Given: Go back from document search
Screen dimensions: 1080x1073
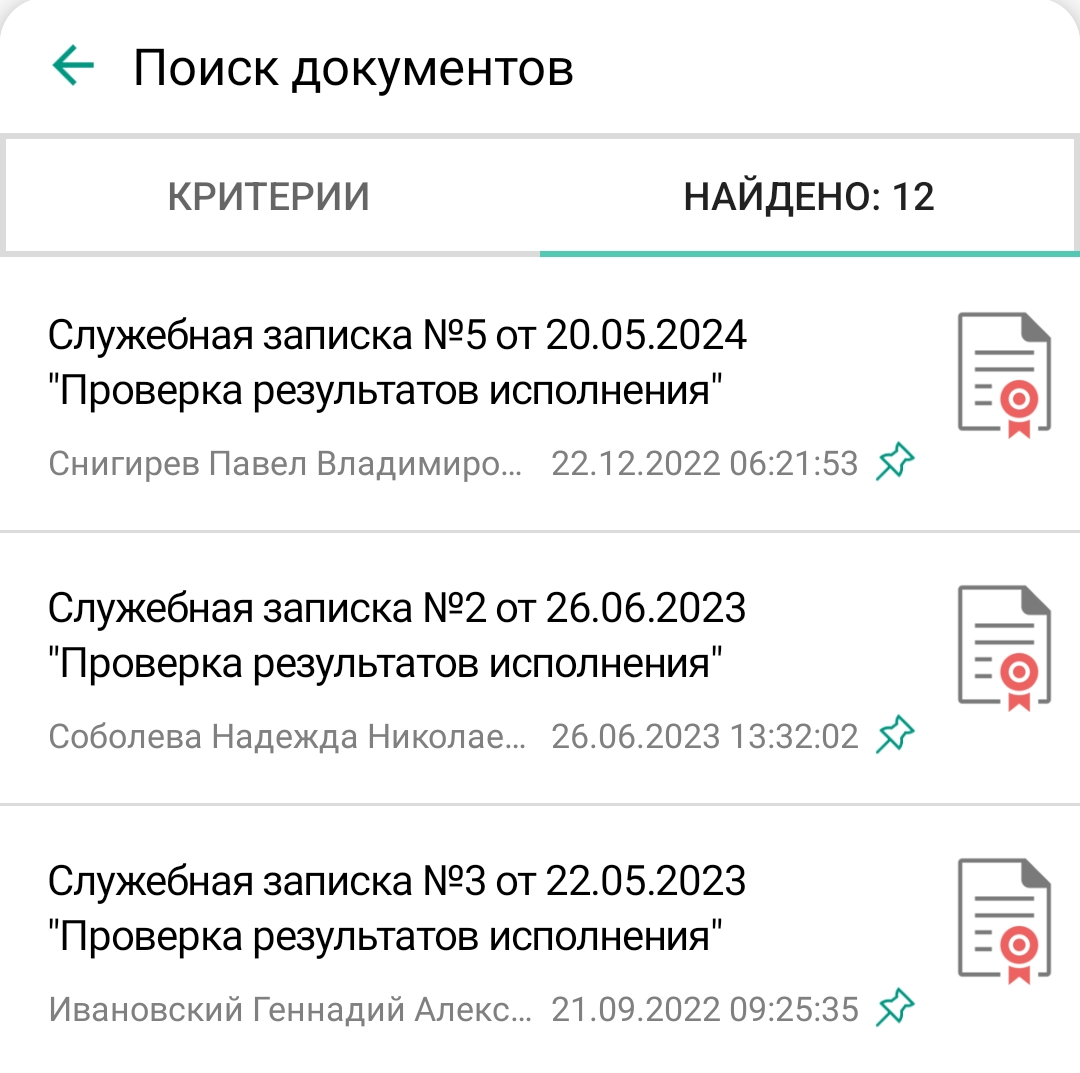Looking at the screenshot, I should 73,67.
